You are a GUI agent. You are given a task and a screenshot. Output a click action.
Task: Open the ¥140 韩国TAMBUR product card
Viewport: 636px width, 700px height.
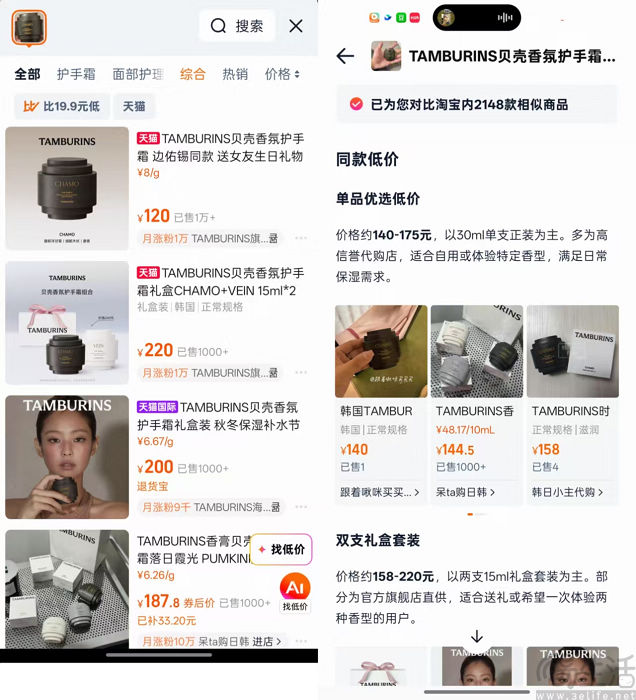[381, 400]
